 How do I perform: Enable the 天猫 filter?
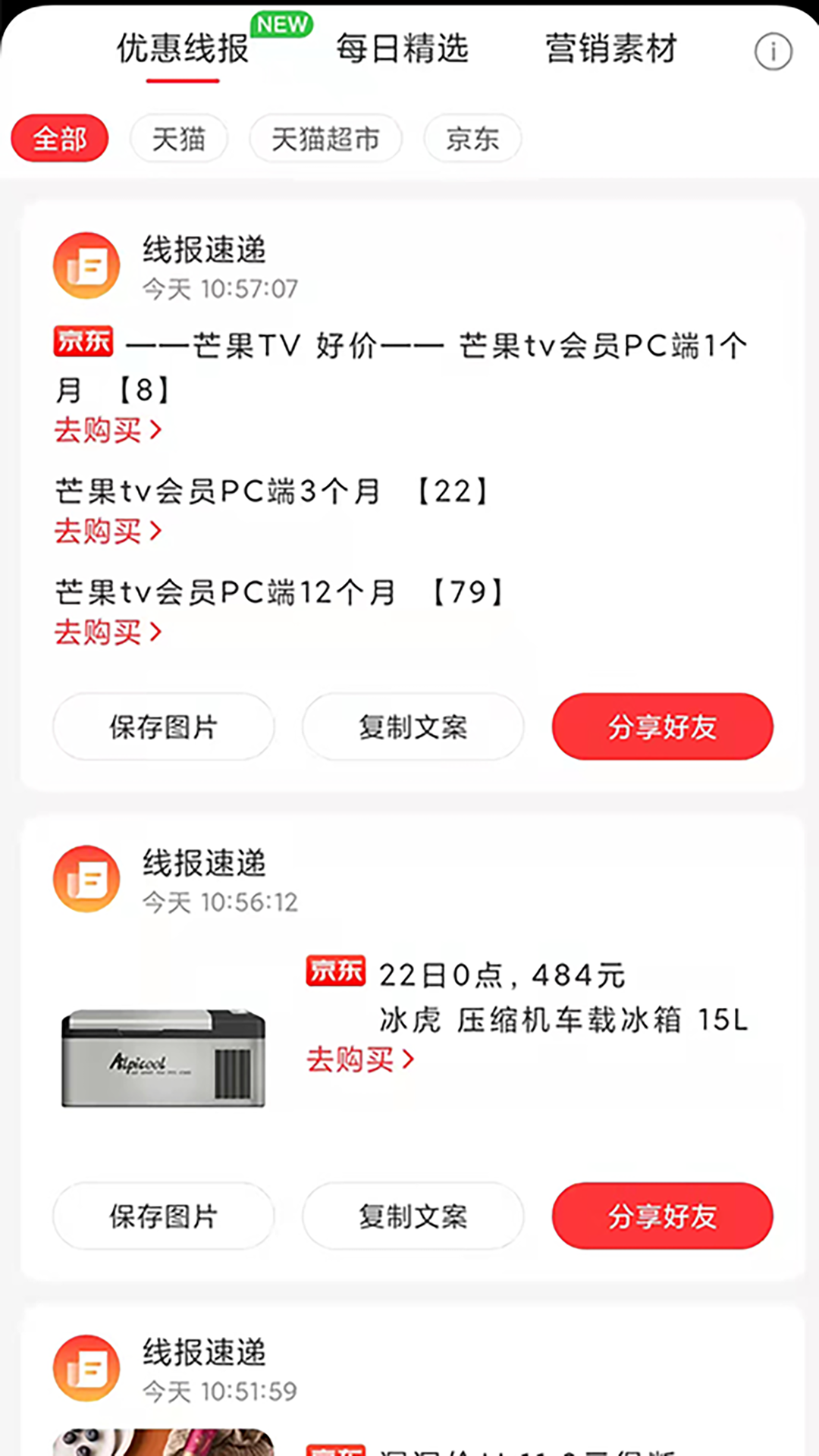pos(178,139)
